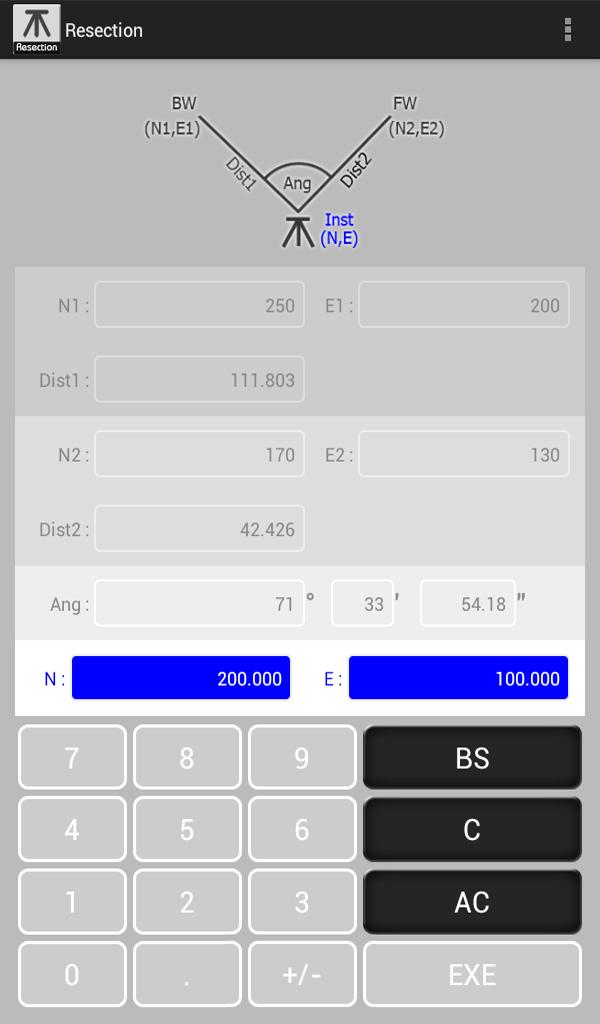Insert a decimal point
Viewport: 600px width, 1024px height.
pyautogui.click(x=187, y=974)
